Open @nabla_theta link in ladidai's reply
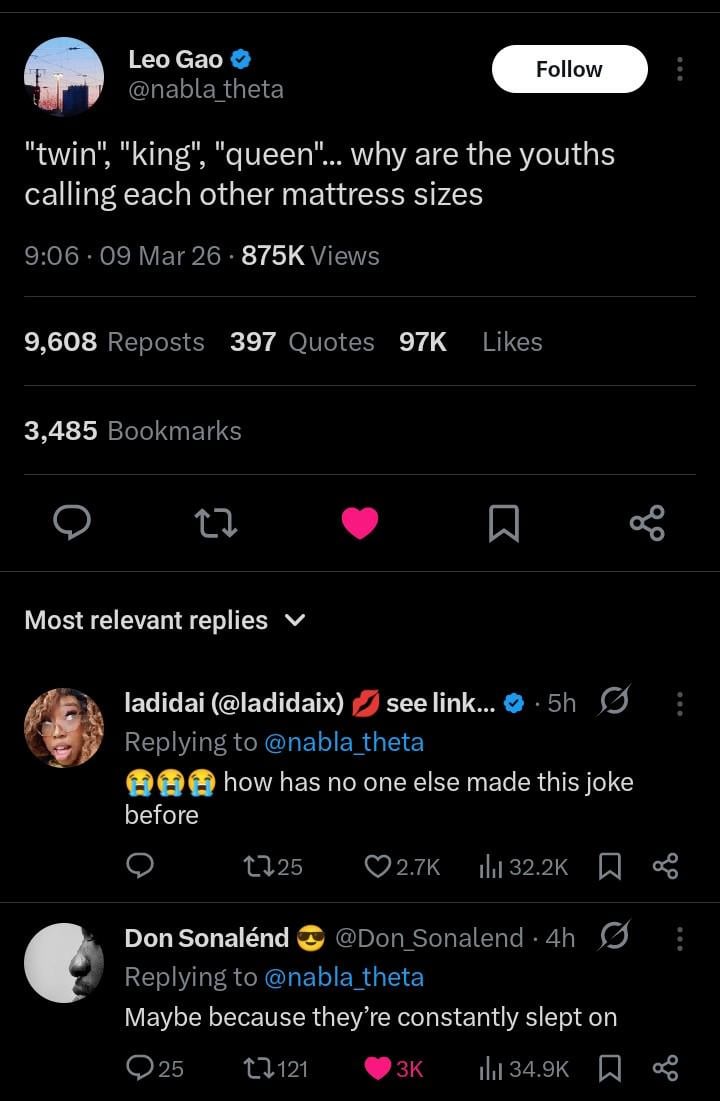This screenshot has width=720, height=1101. [x=343, y=742]
